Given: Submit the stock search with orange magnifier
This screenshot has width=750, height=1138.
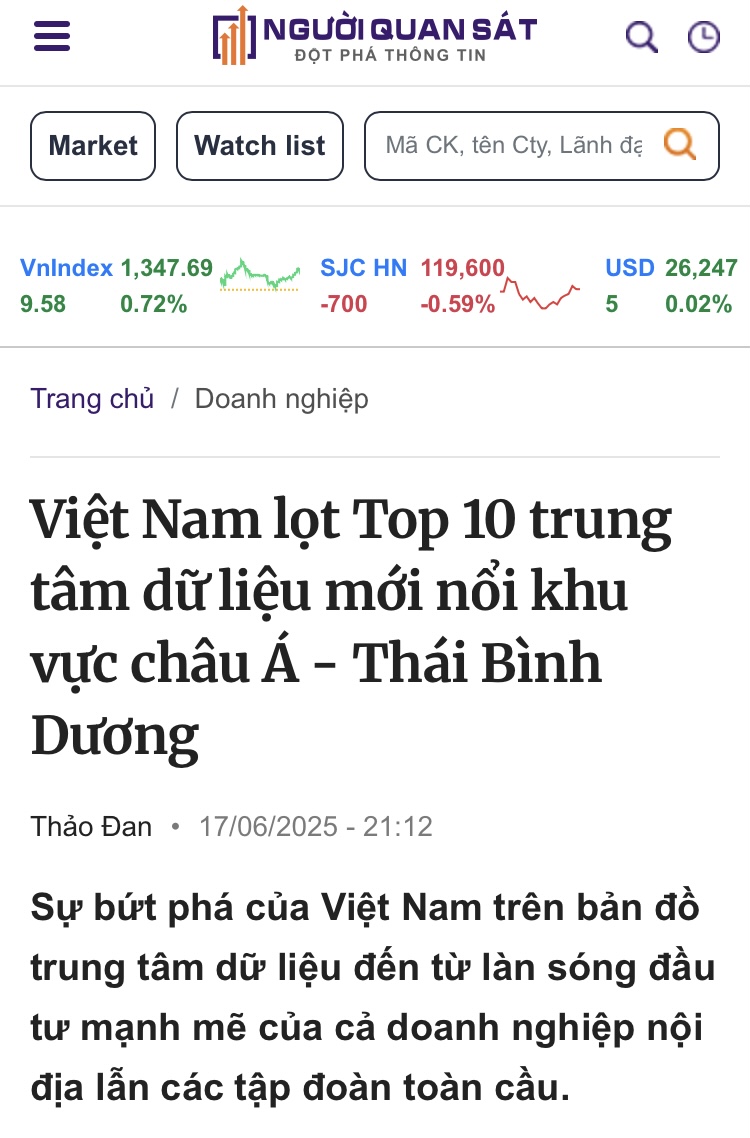Looking at the screenshot, I should pos(681,145).
